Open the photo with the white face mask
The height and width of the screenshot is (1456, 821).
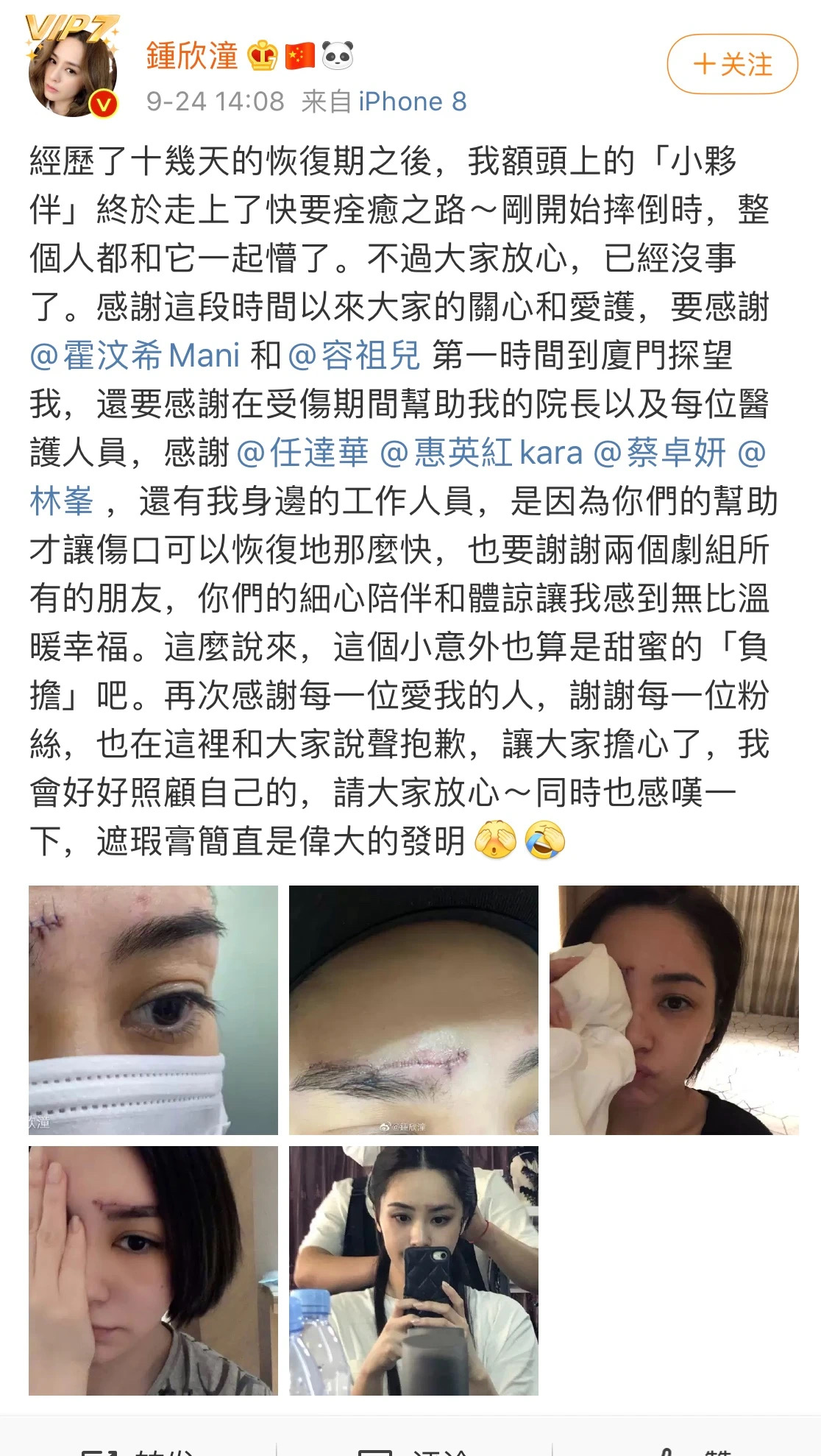pos(153,1009)
